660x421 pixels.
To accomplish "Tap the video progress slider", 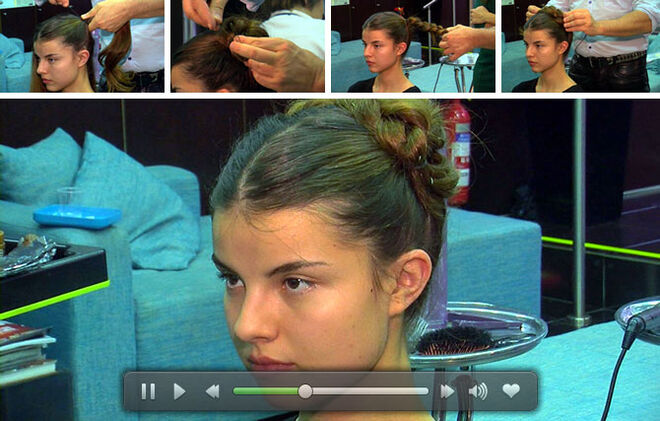I will tap(305, 391).
